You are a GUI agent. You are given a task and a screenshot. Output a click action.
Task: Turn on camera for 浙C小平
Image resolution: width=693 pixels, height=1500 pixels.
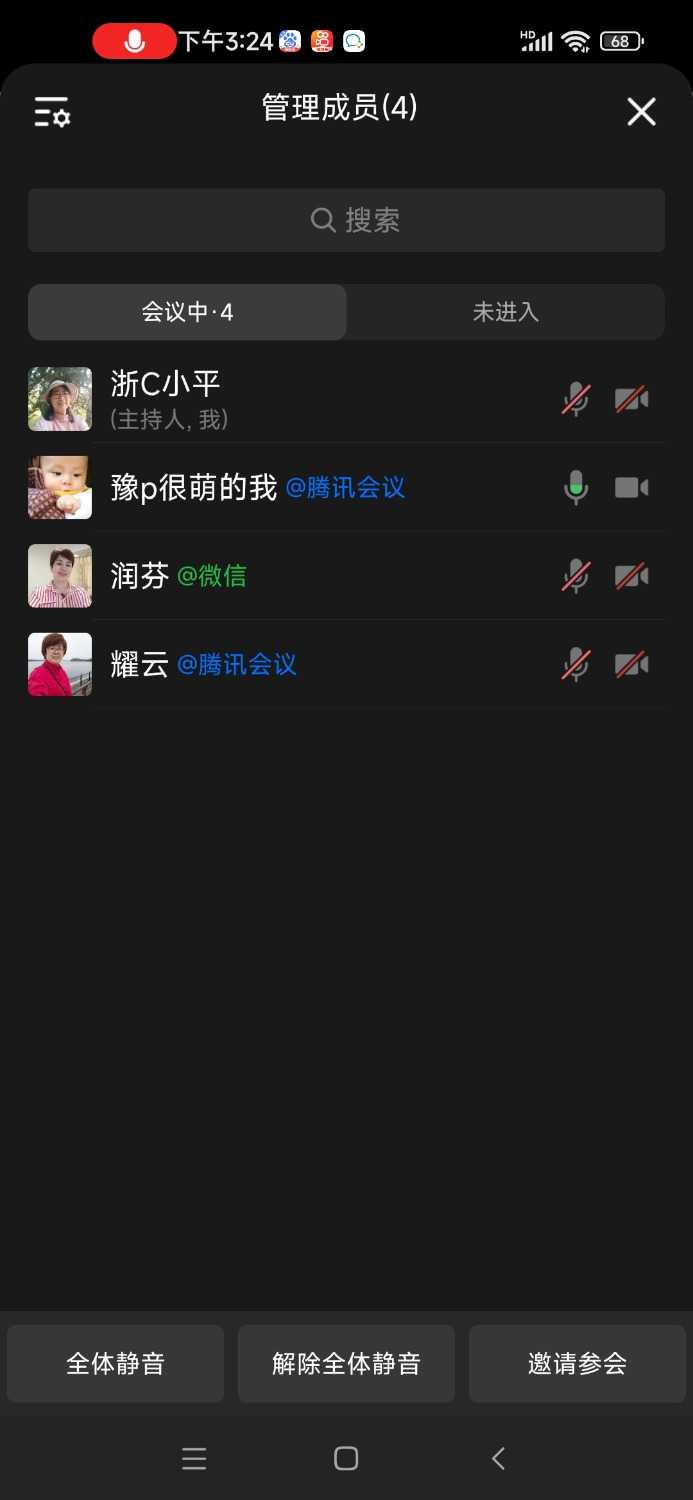tap(631, 400)
